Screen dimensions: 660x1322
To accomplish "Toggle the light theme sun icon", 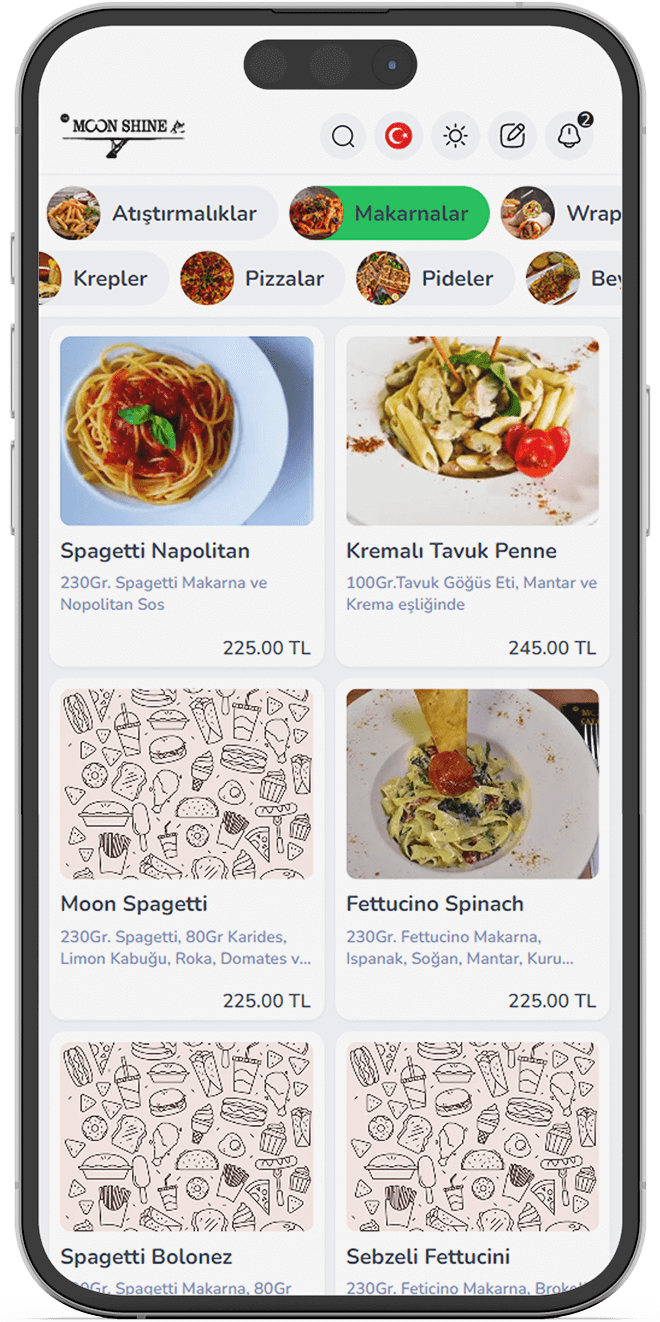I will [456, 136].
